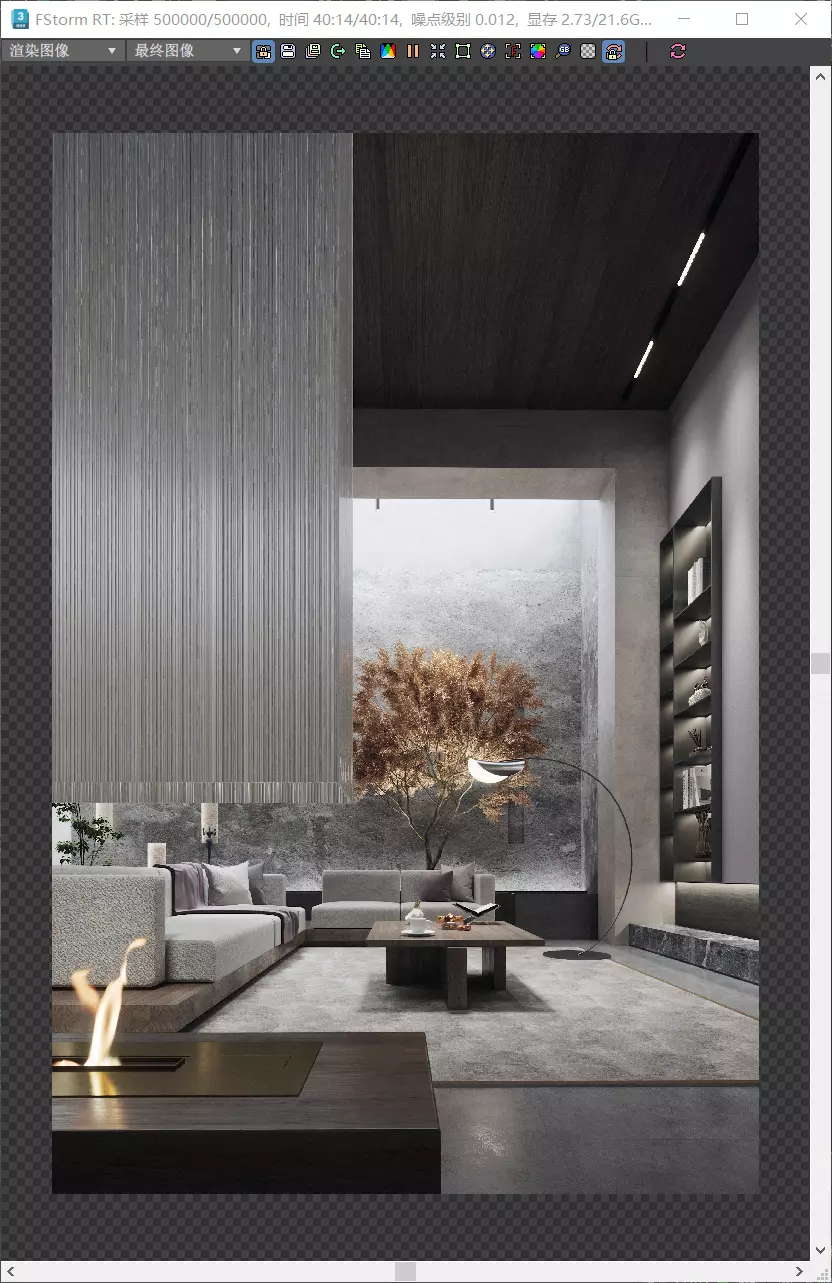Click the green export arrow icon
The height and width of the screenshot is (1283, 832).
tap(338, 51)
